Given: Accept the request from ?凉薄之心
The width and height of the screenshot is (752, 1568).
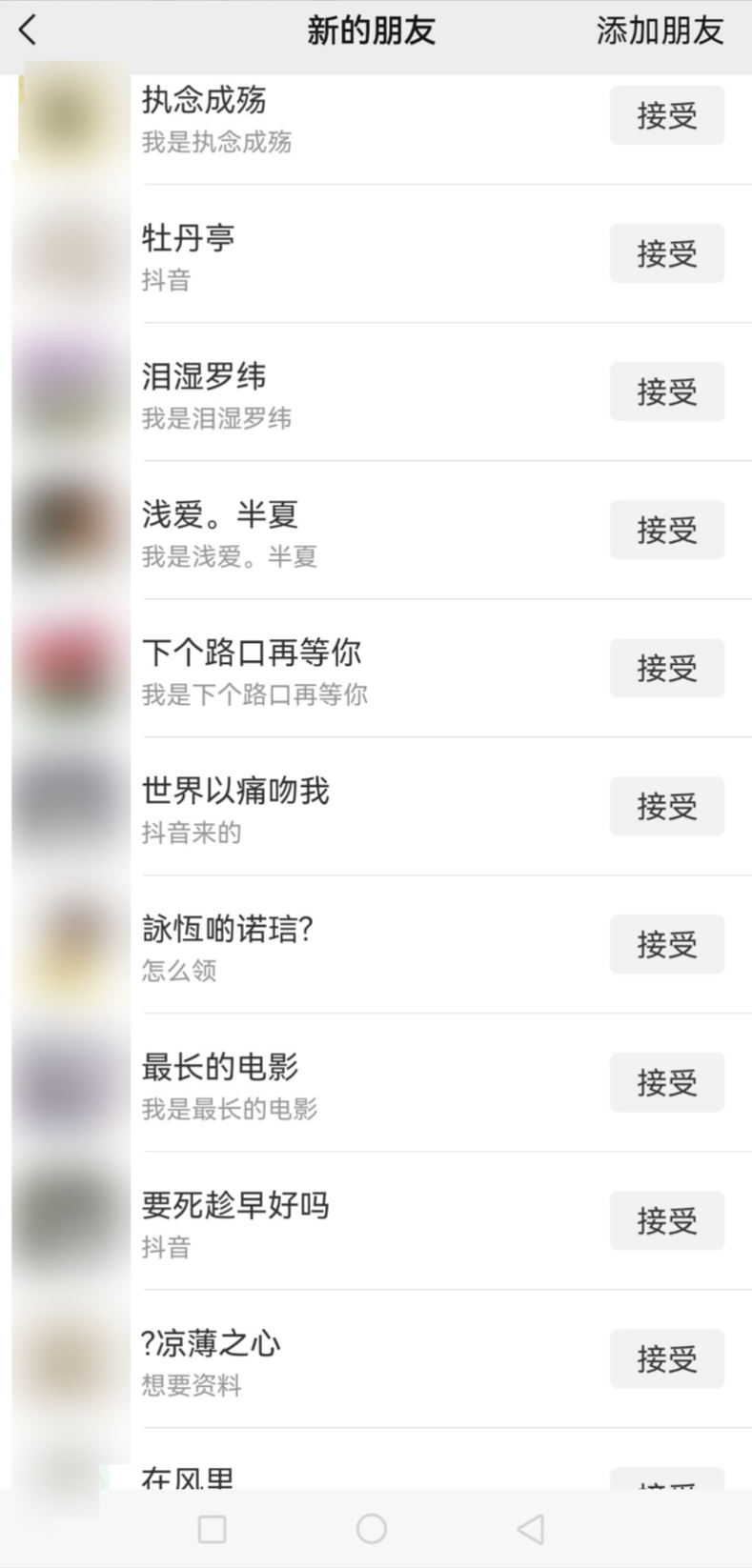Looking at the screenshot, I should tap(666, 1358).
